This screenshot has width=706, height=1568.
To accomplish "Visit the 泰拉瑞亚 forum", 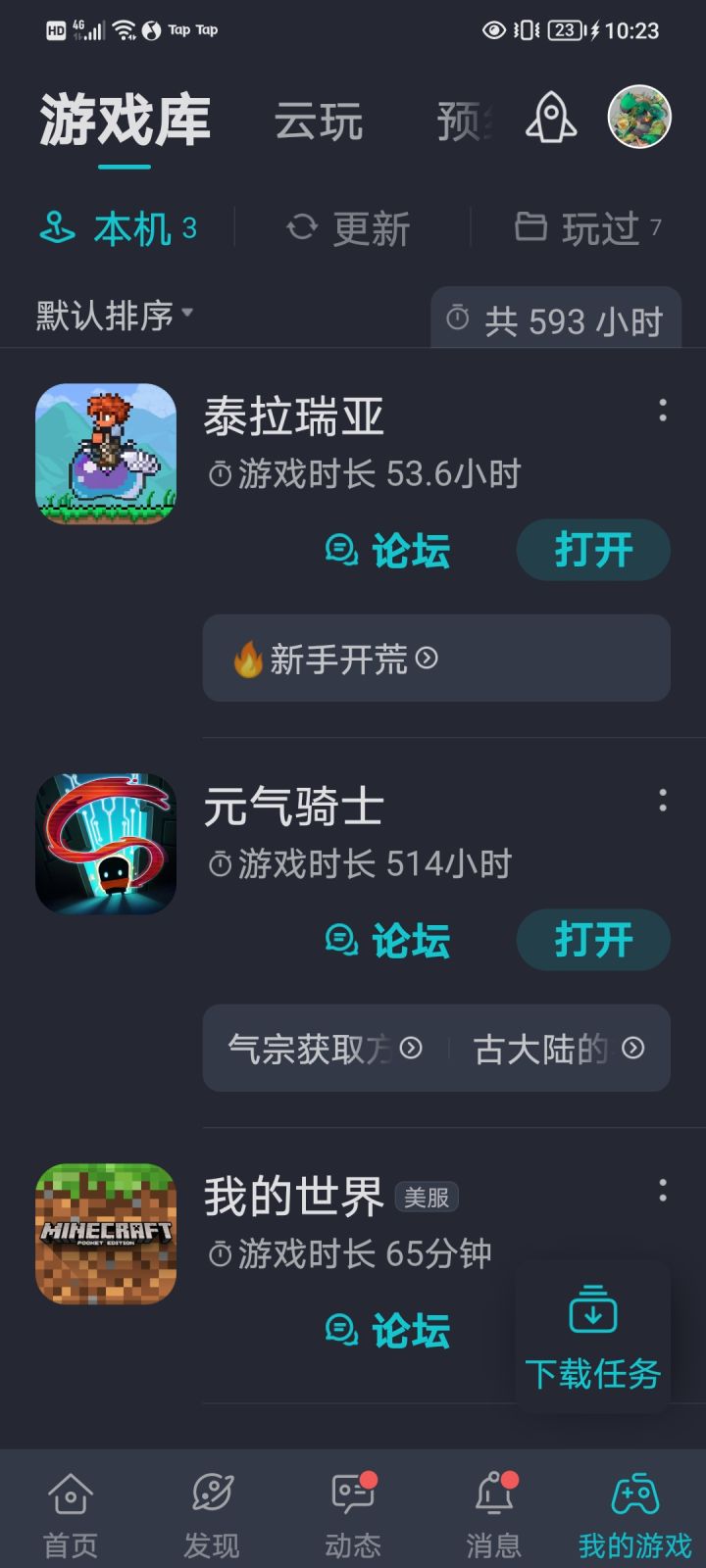I will coord(387,551).
